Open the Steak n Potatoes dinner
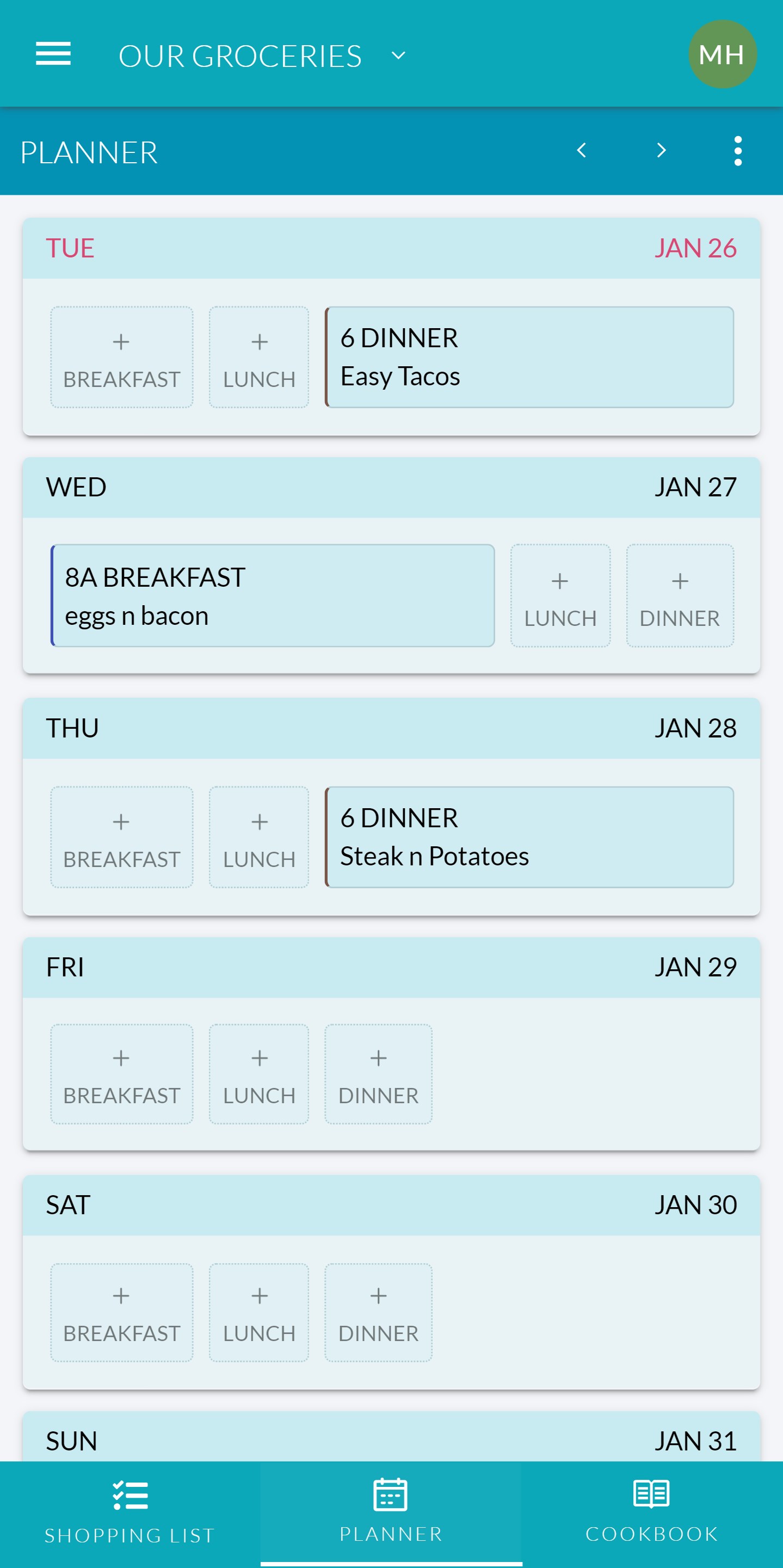This screenshot has height=1568, width=783. coord(529,837)
